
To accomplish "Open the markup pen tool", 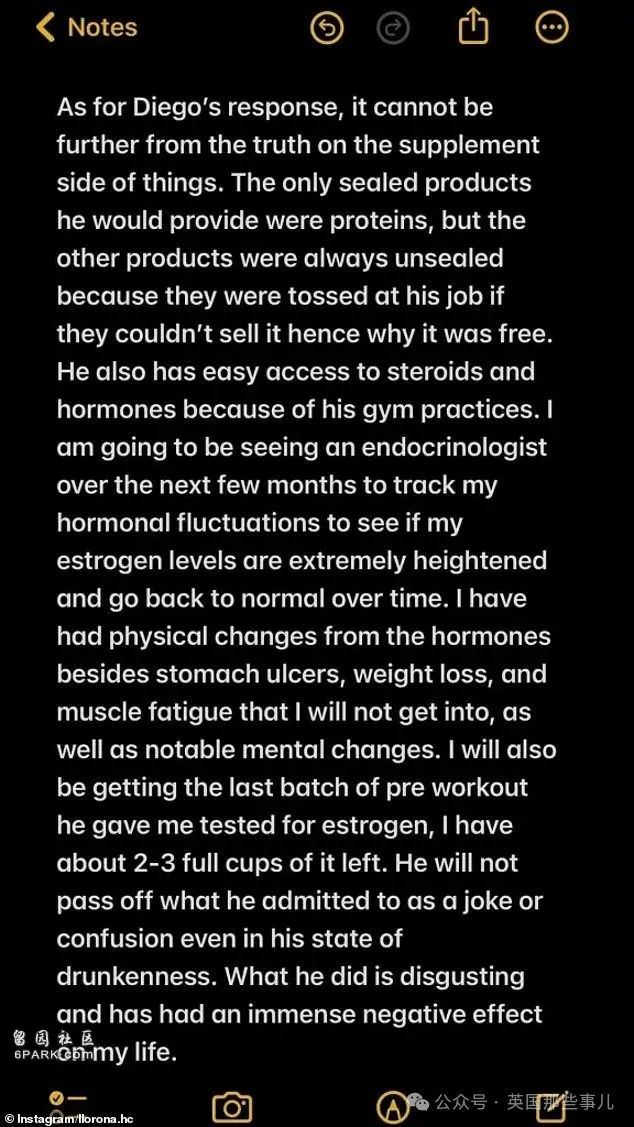I will (393, 1105).
